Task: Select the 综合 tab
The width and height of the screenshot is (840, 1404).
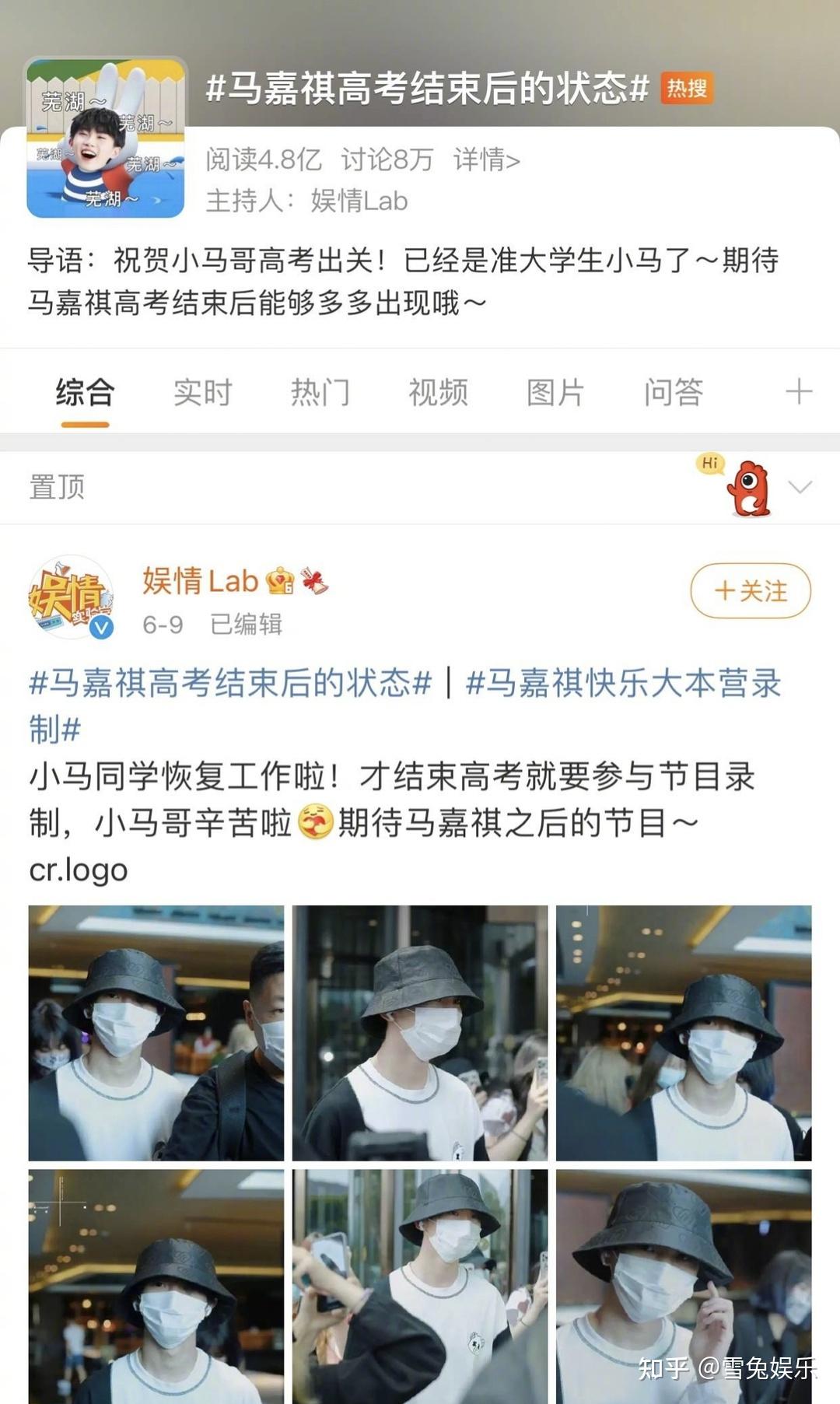Action: [x=85, y=392]
